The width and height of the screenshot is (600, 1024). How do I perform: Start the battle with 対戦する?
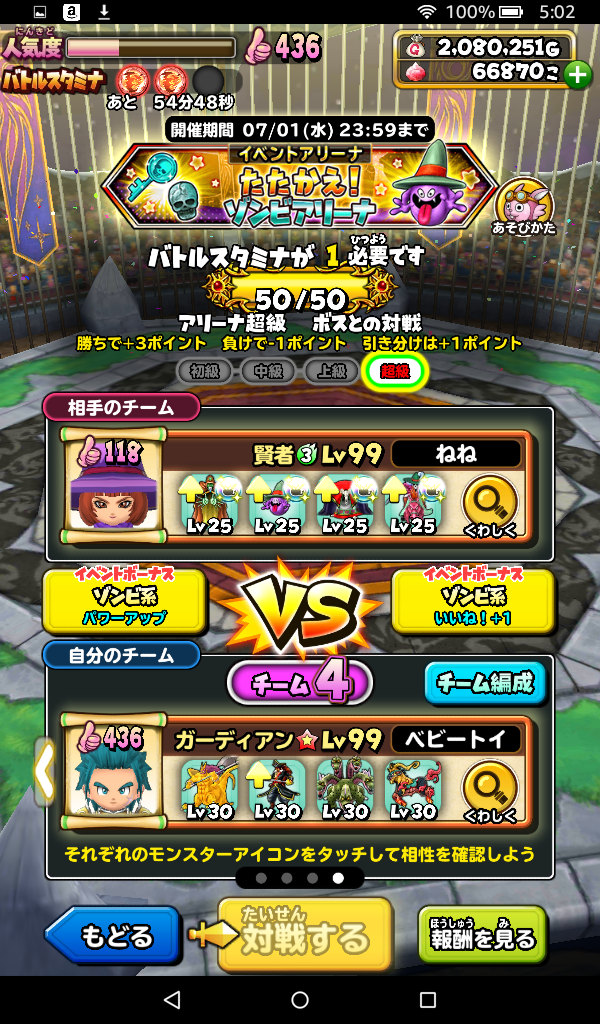coord(304,937)
